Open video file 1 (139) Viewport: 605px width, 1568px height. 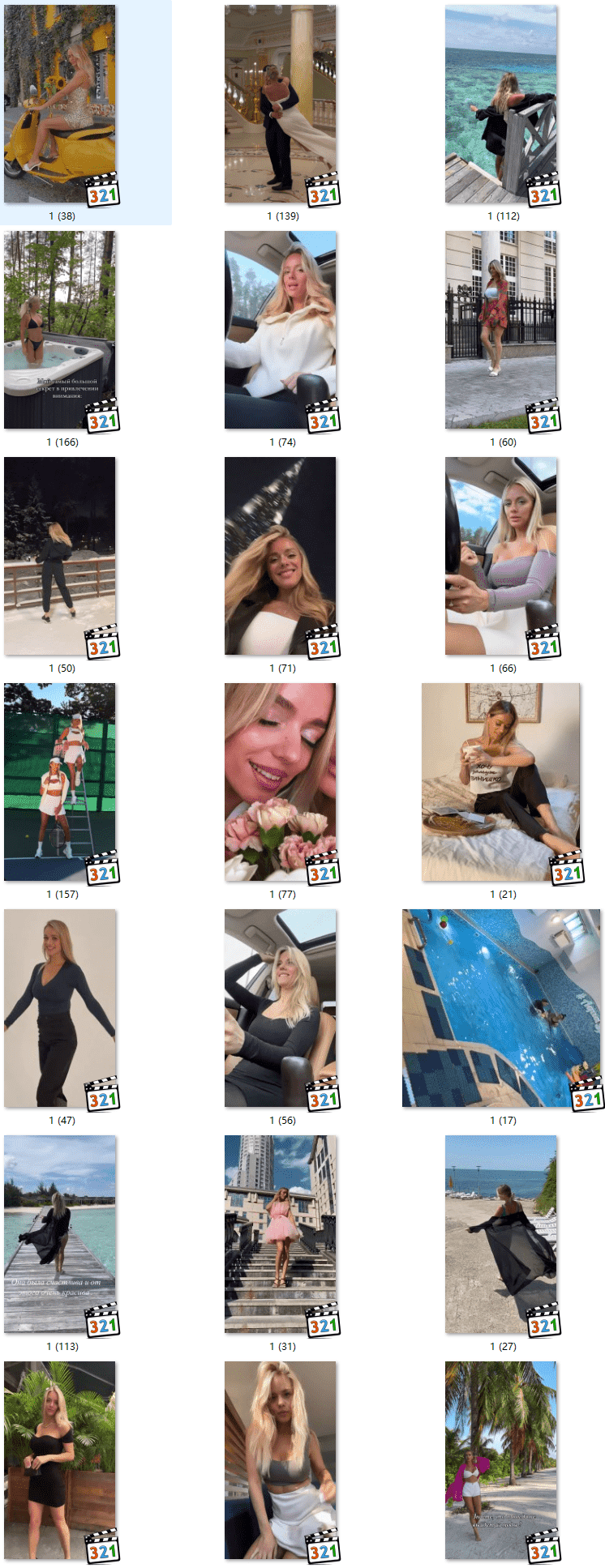(x=281, y=104)
